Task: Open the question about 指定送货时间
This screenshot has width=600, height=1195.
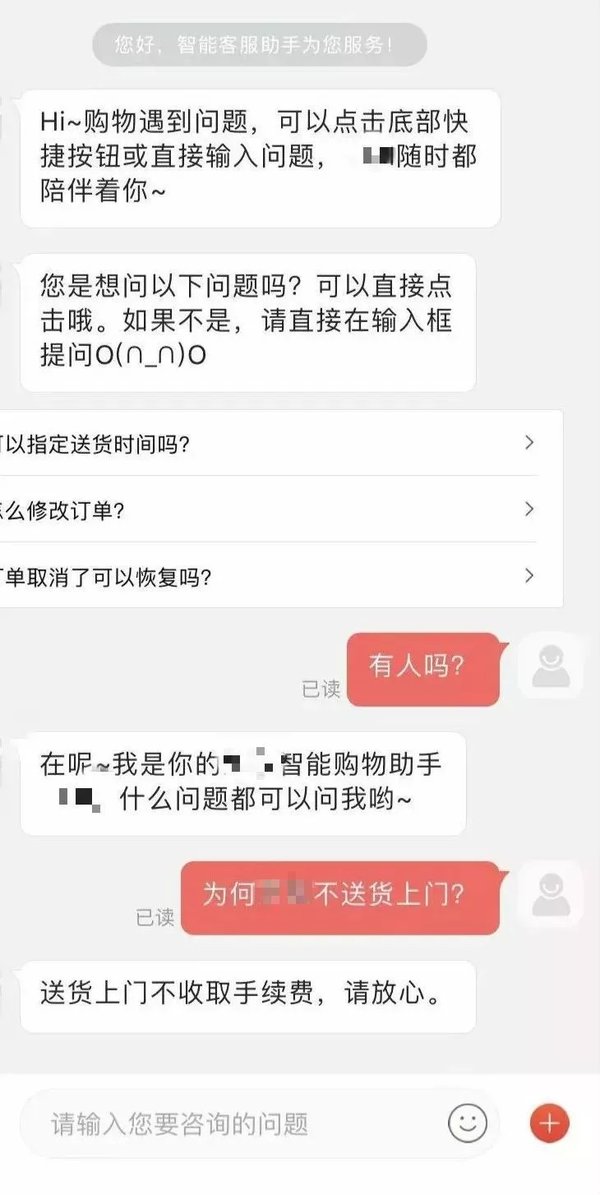Action: coord(270,443)
